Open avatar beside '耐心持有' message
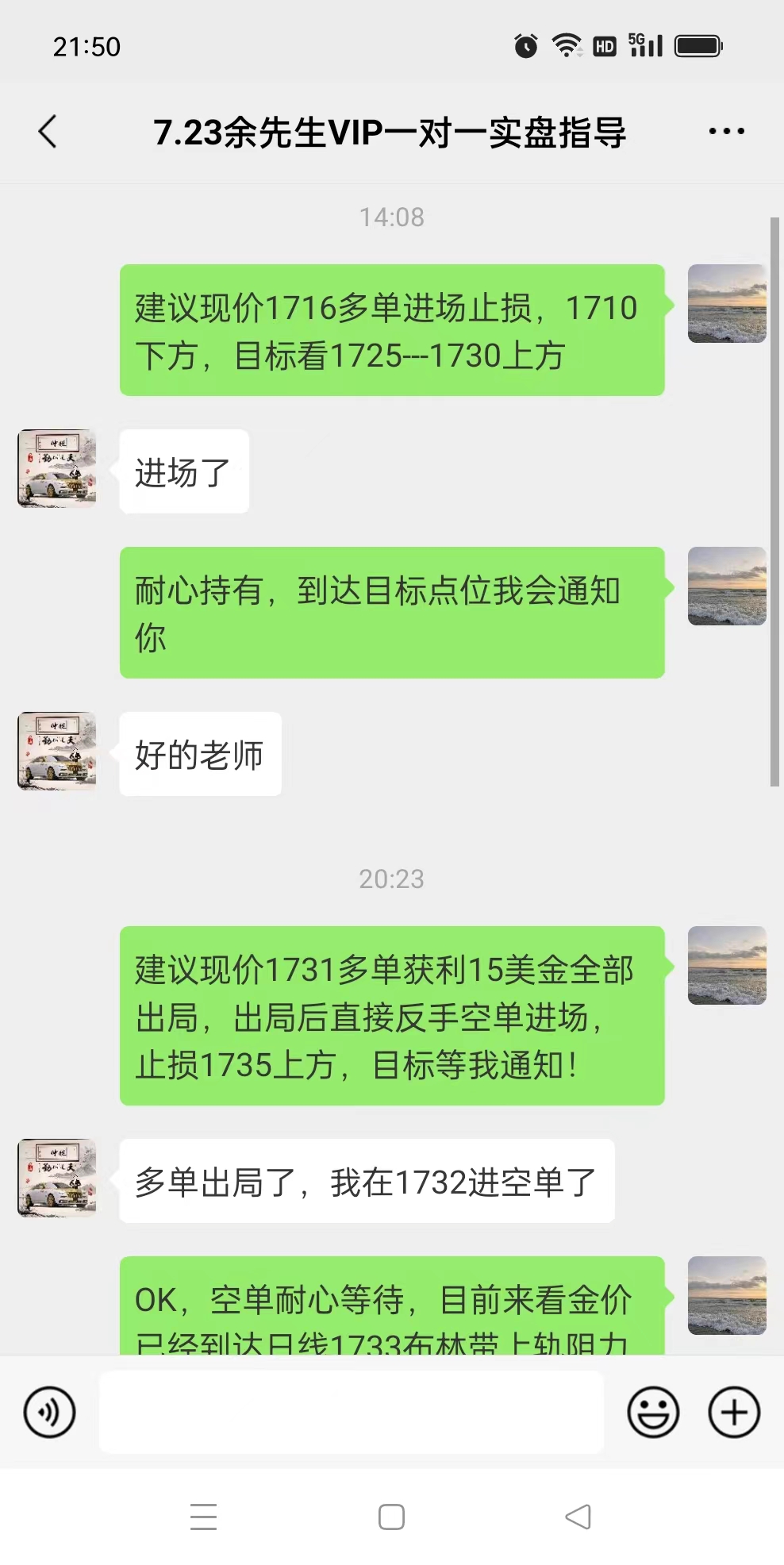 [x=726, y=586]
